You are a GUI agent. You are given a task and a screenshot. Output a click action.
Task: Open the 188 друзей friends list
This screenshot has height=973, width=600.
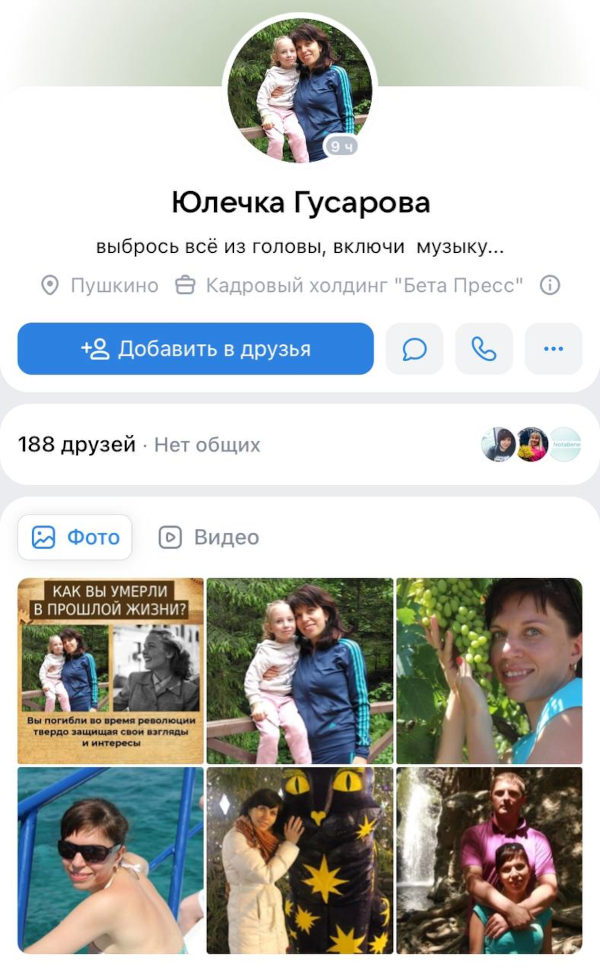coord(77,445)
